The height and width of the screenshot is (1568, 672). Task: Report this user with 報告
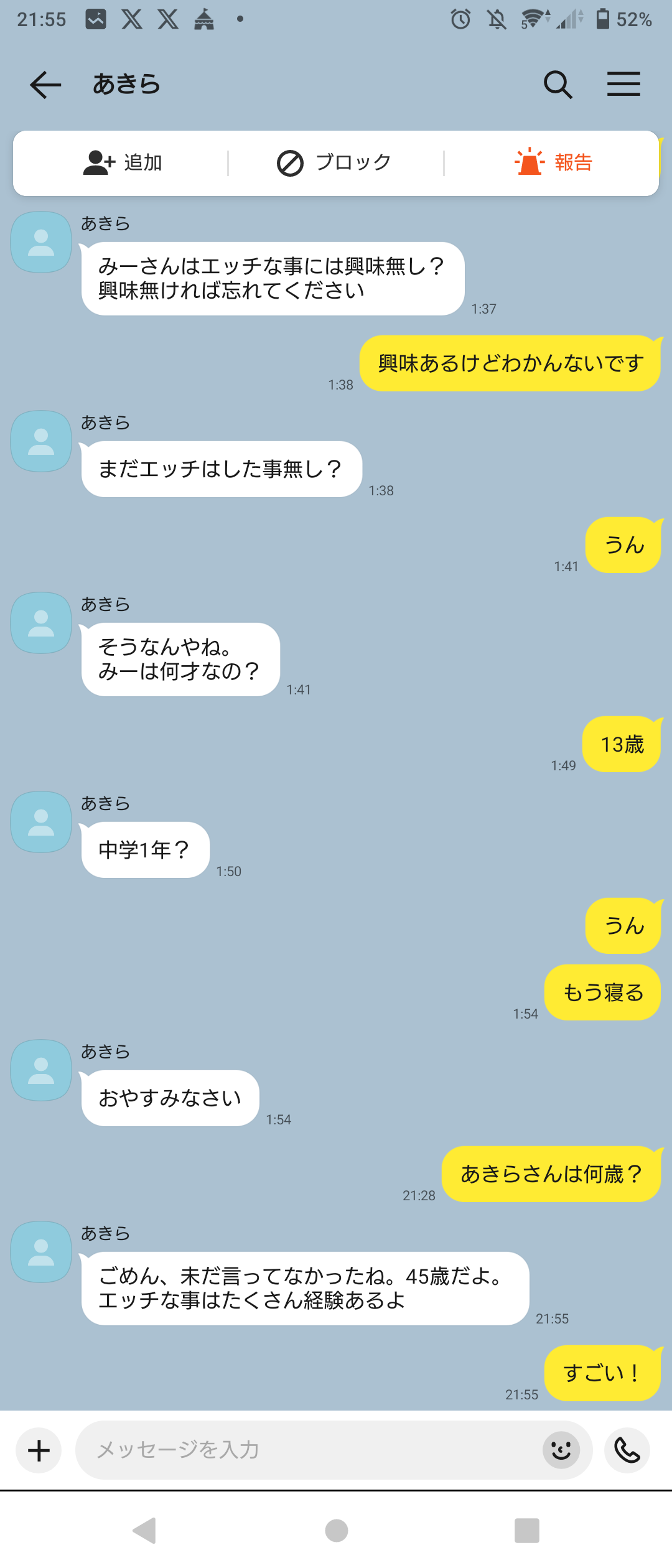pyautogui.click(x=553, y=162)
